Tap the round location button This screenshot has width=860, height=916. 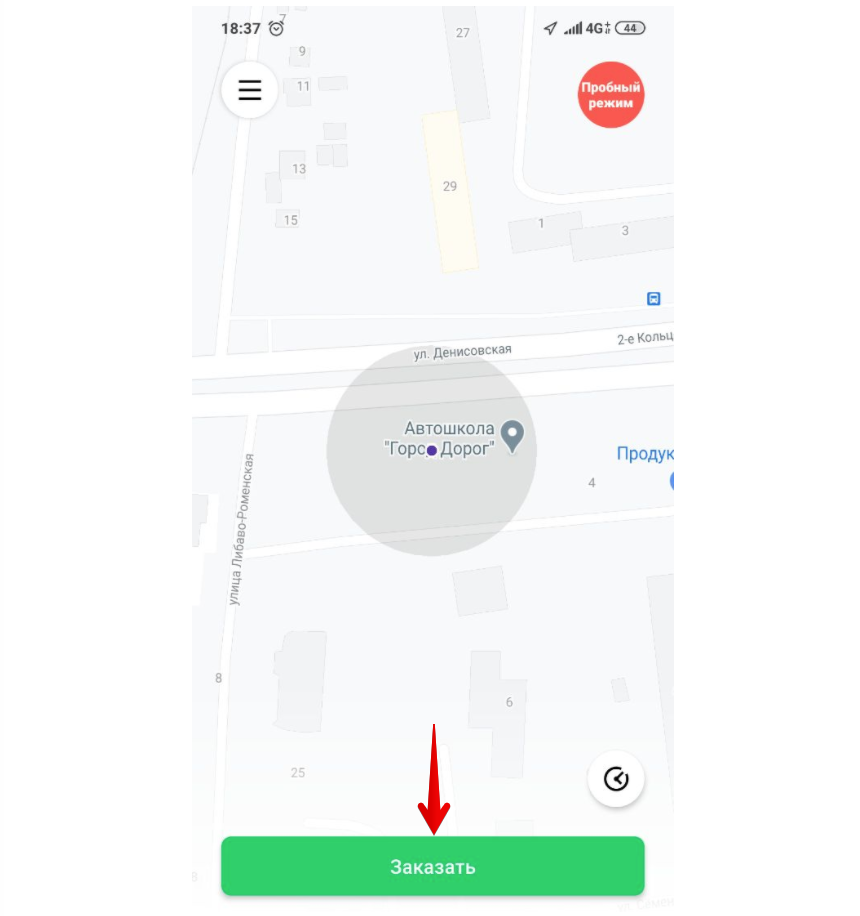[x=616, y=778]
